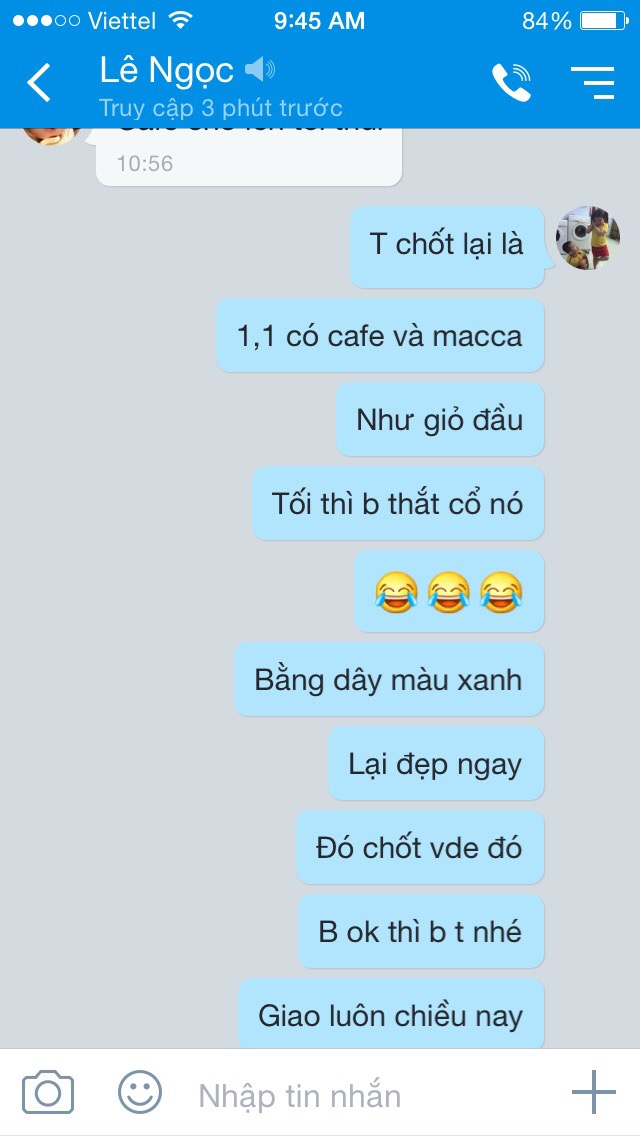The height and width of the screenshot is (1136, 640).
Task: View the sender avatar beside T chốt lại là
Action: coord(587,238)
